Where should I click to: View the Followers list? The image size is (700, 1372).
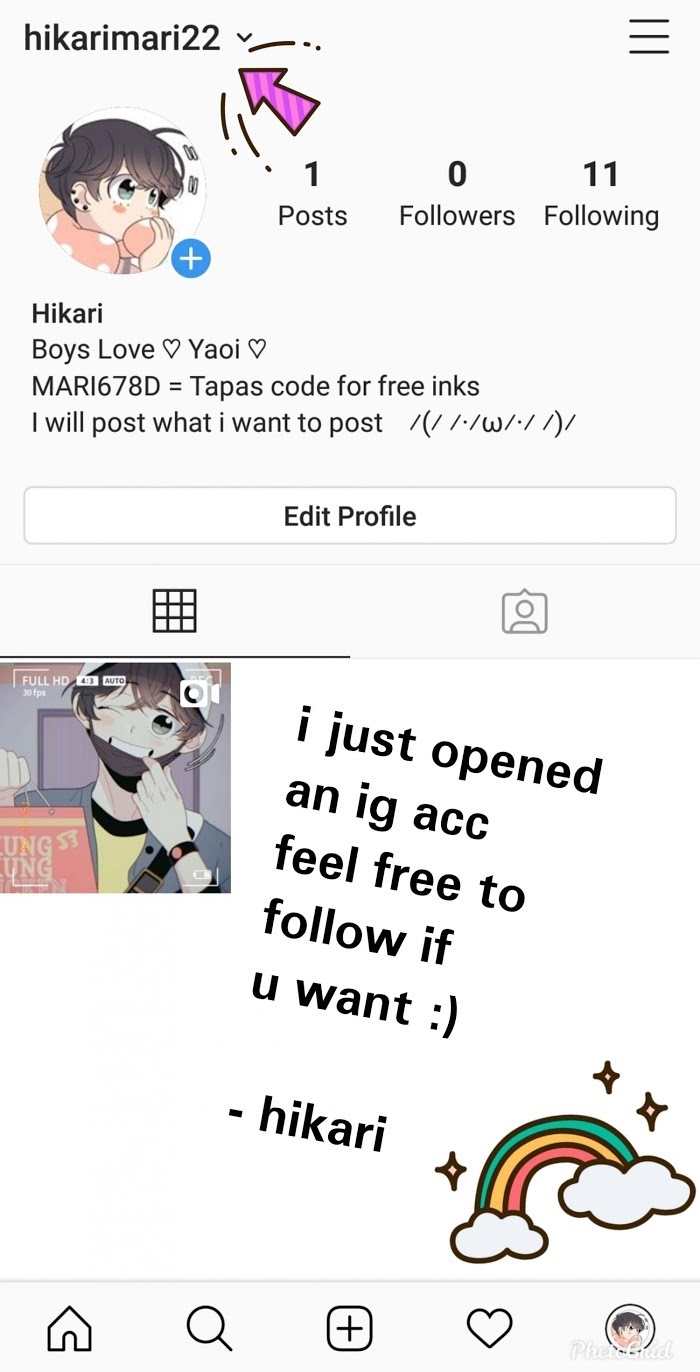point(457,195)
